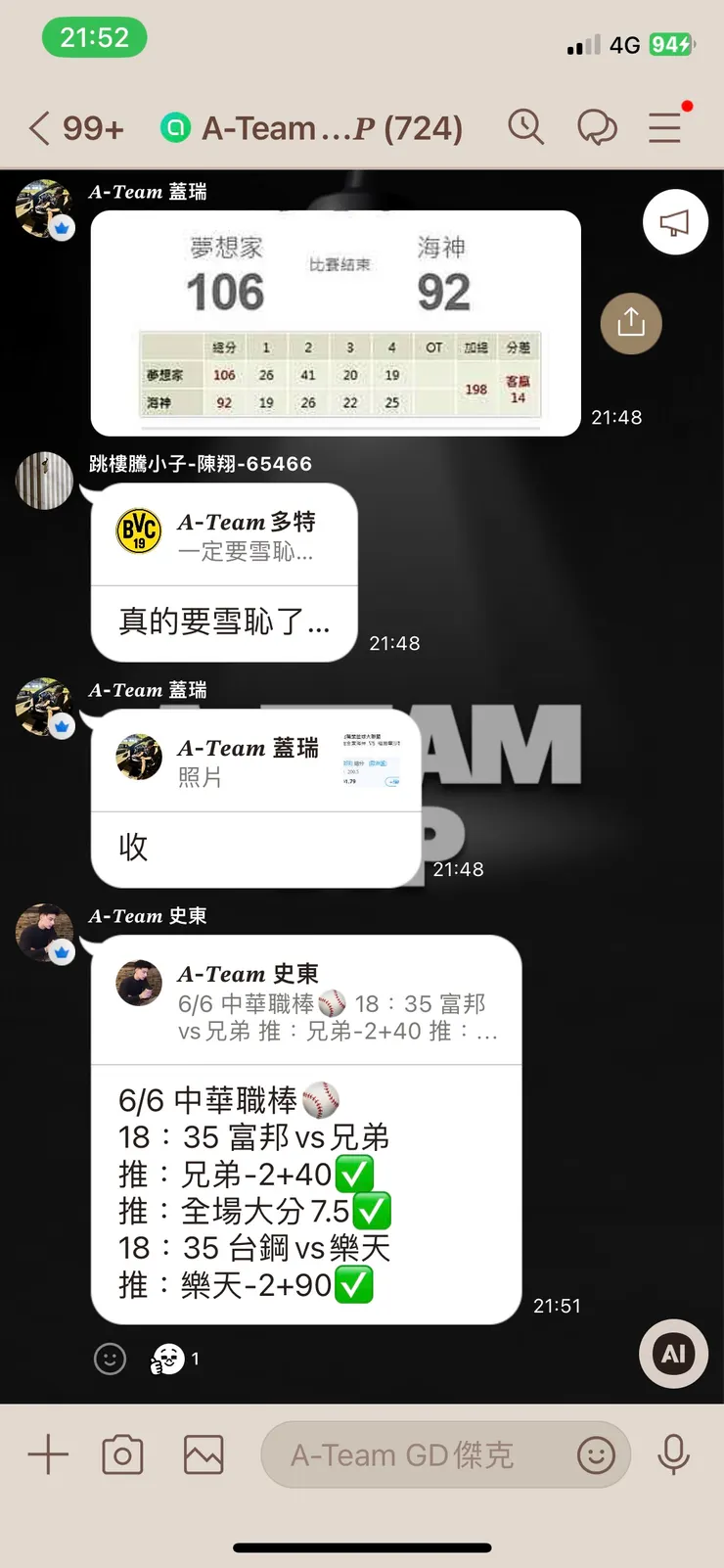This screenshot has height=1568, width=724.
Task: Open the search icon in chat header
Action: click(x=525, y=126)
